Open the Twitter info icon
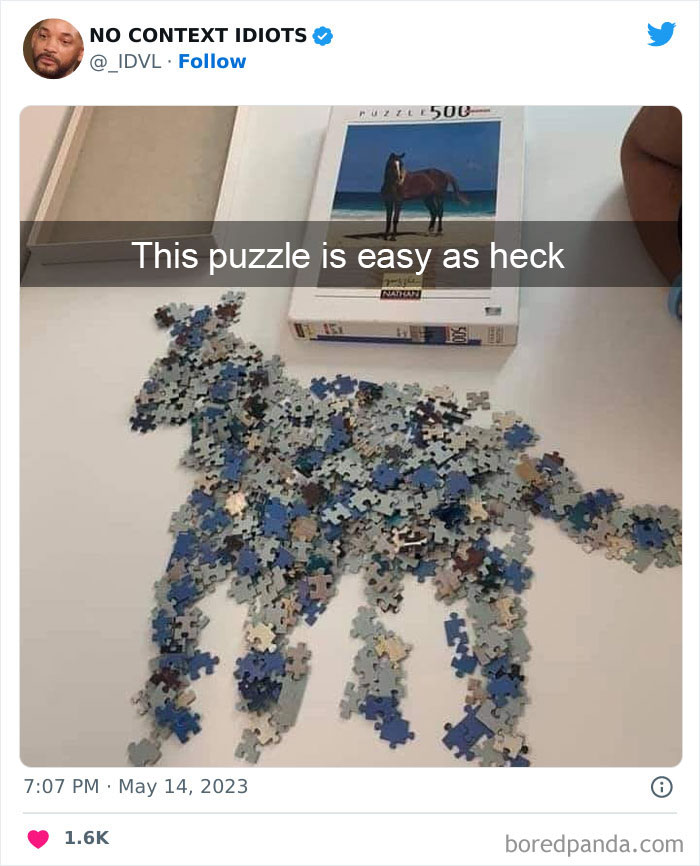The image size is (700, 866). pos(661,787)
